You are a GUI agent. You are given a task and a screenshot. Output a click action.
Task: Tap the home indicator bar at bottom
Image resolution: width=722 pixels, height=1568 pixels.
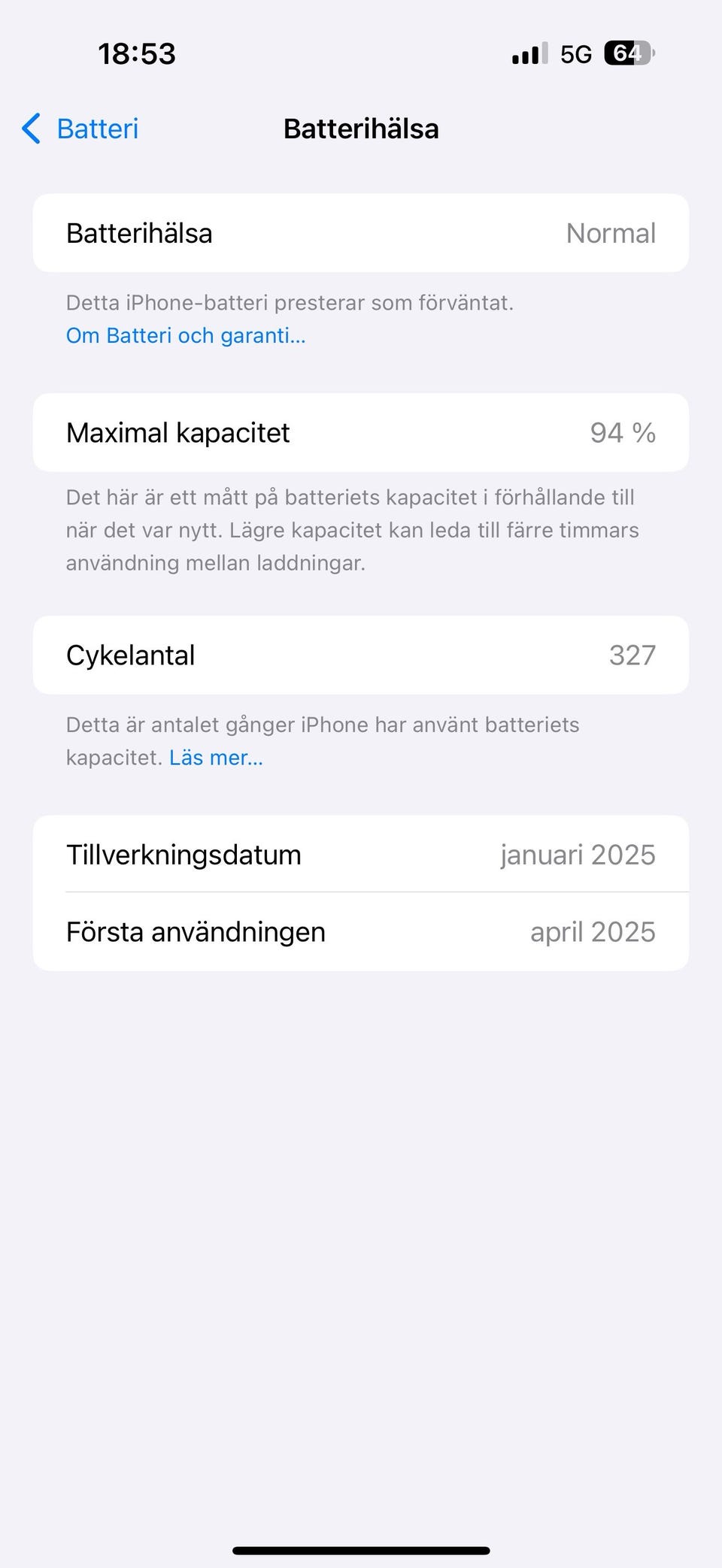pyautogui.click(x=361, y=1548)
